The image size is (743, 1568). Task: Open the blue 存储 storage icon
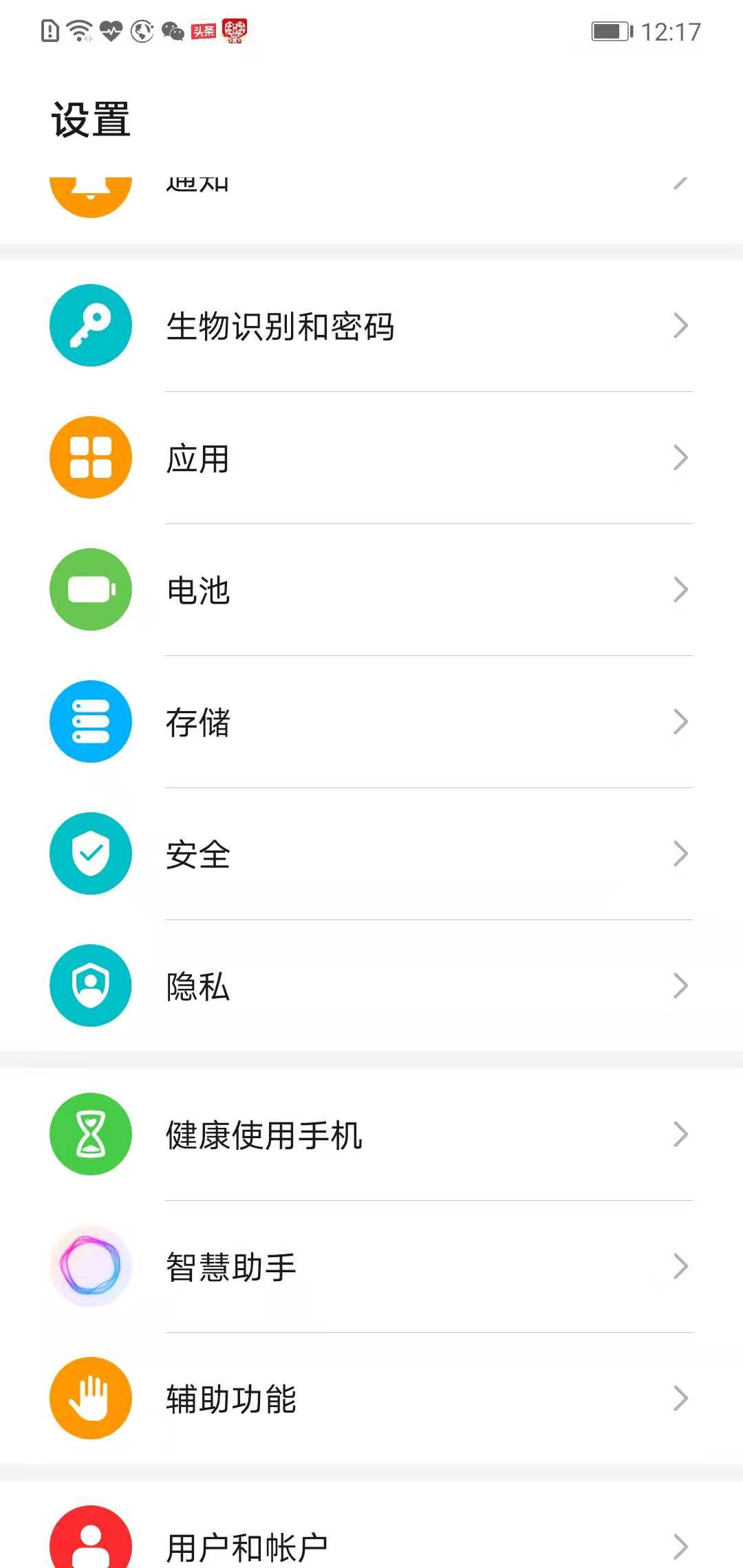coord(90,721)
